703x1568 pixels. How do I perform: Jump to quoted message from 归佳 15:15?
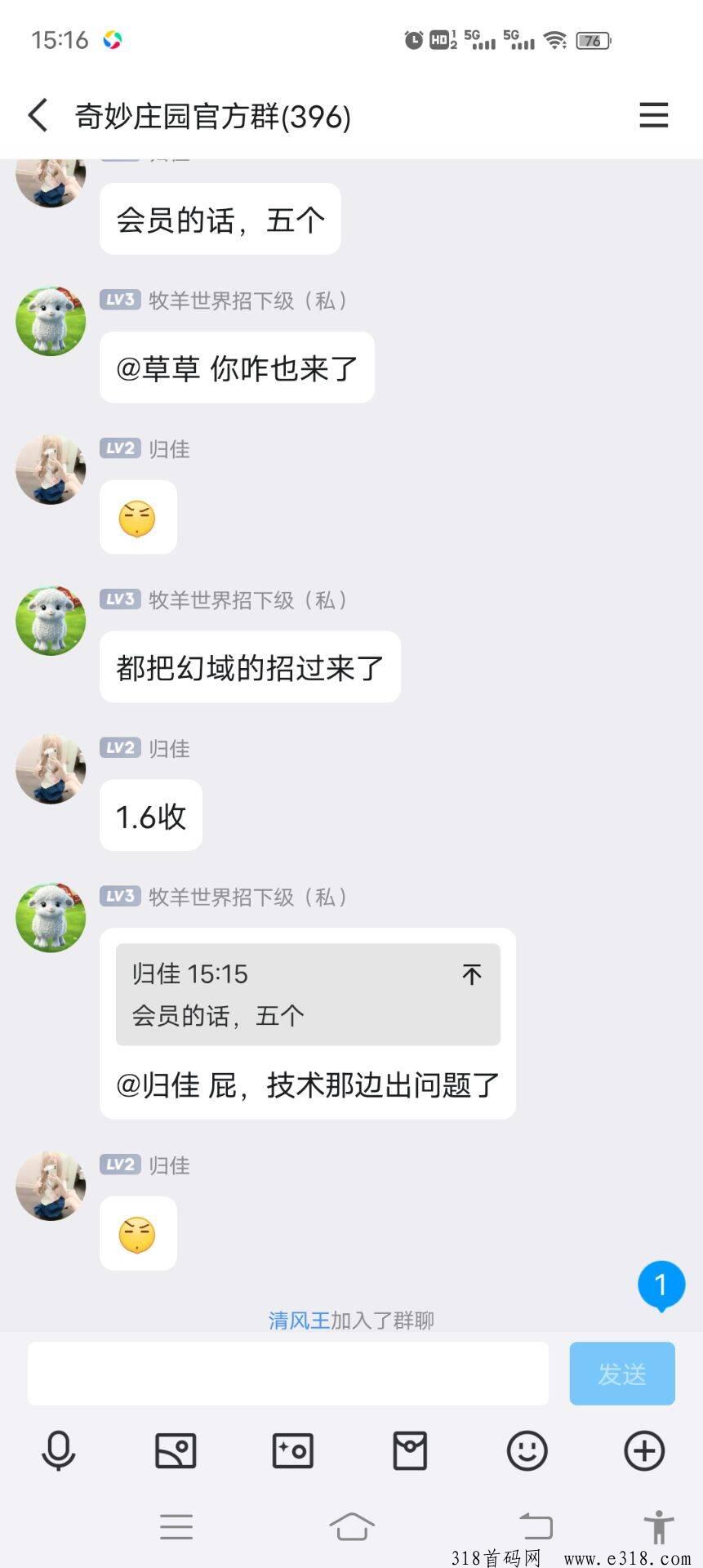click(471, 974)
